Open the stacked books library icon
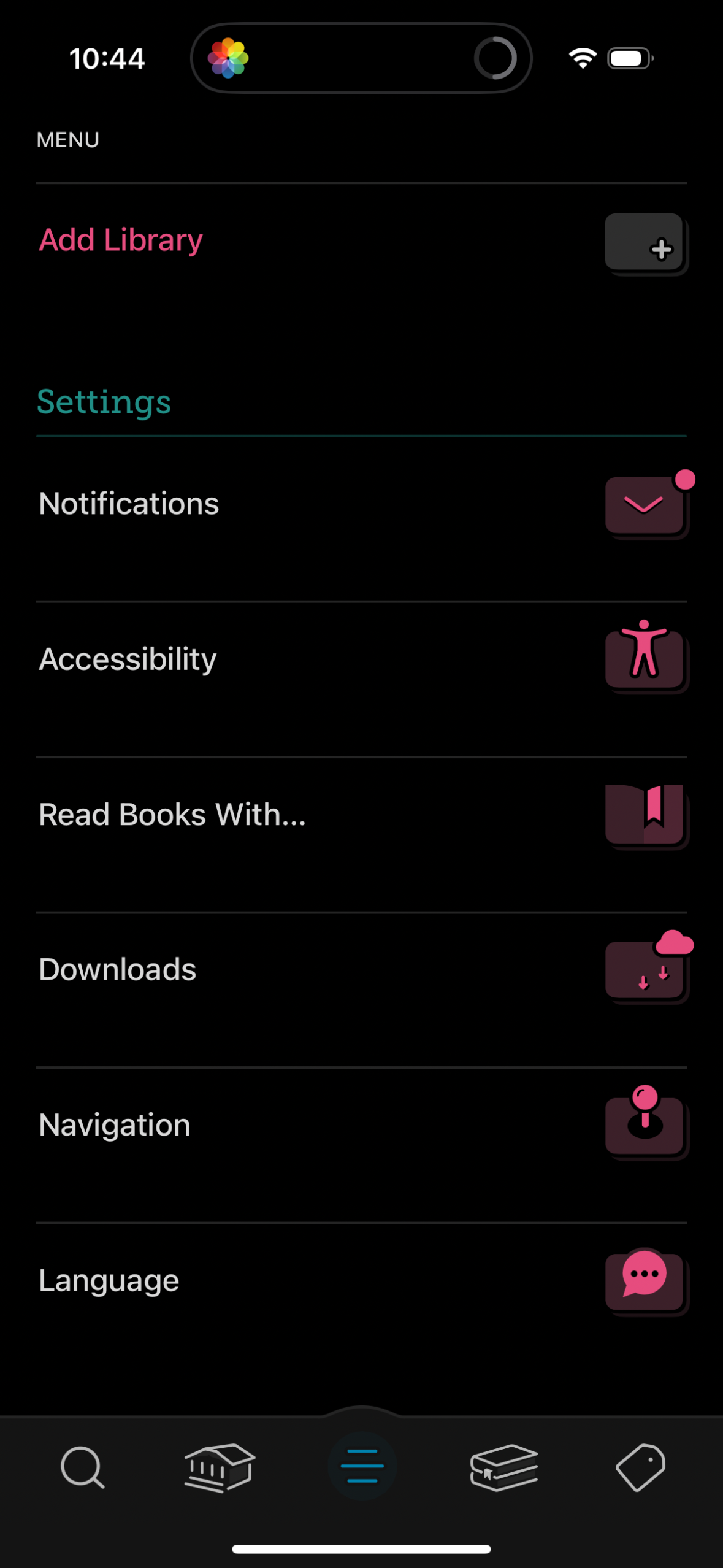Viewport: 723px width, 1568px height. (503, 1469)
